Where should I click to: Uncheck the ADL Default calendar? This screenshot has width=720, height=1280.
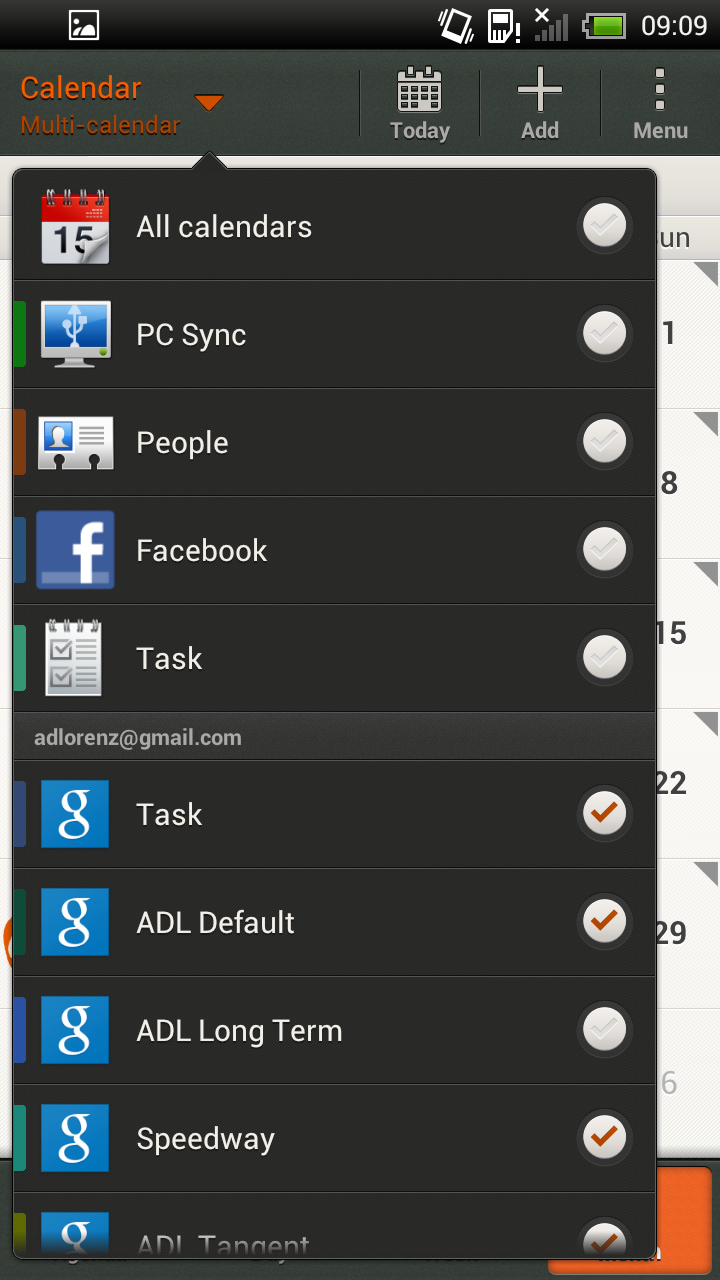coord(604,922)
